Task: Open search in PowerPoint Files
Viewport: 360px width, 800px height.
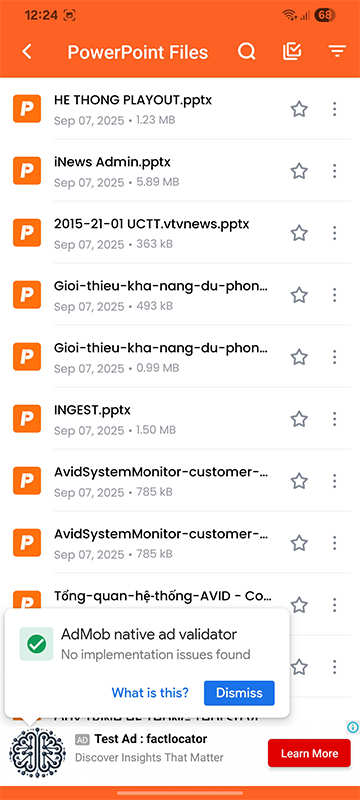Action: [246, 52]
